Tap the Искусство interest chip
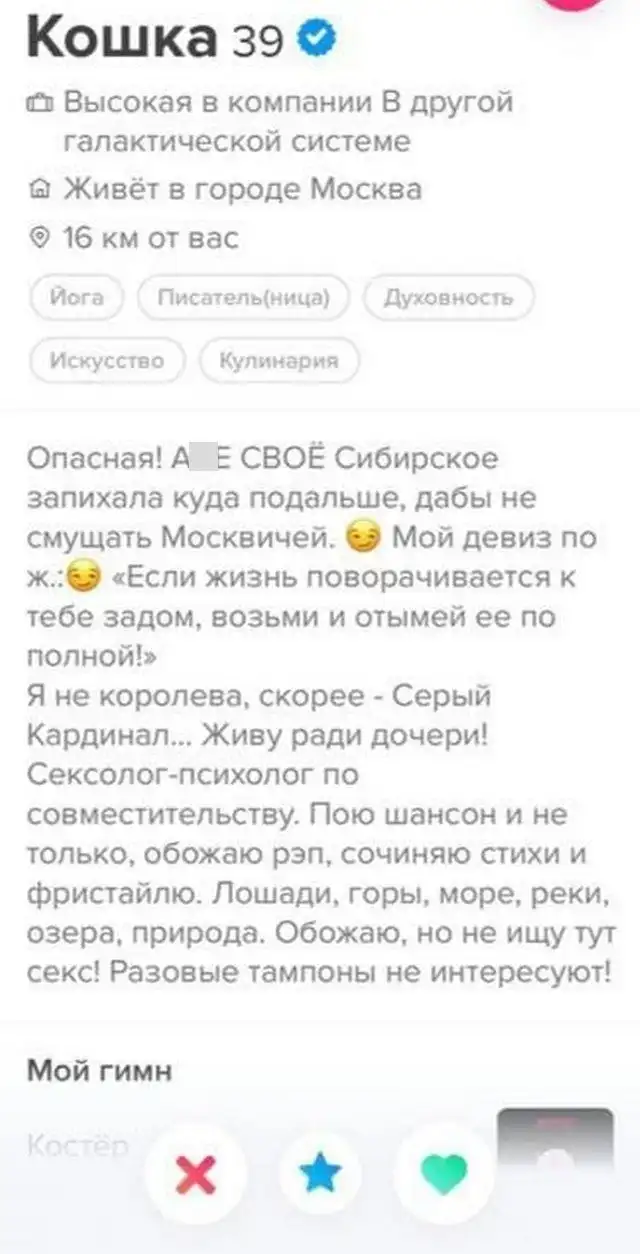The height and width of the screenshot is (1254, 640). click(x=108, y=361)
